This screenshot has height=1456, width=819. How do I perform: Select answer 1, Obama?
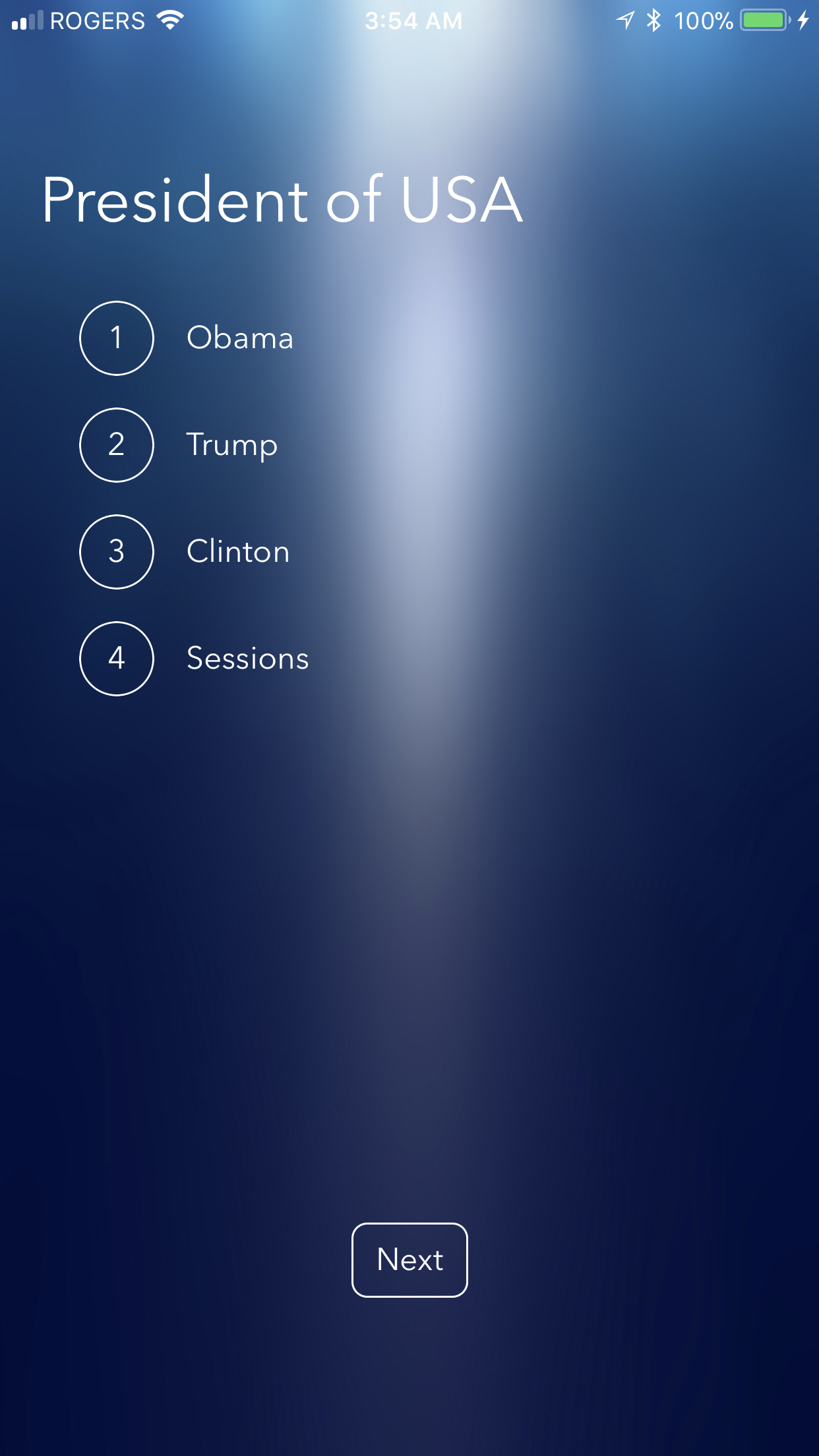117,338
